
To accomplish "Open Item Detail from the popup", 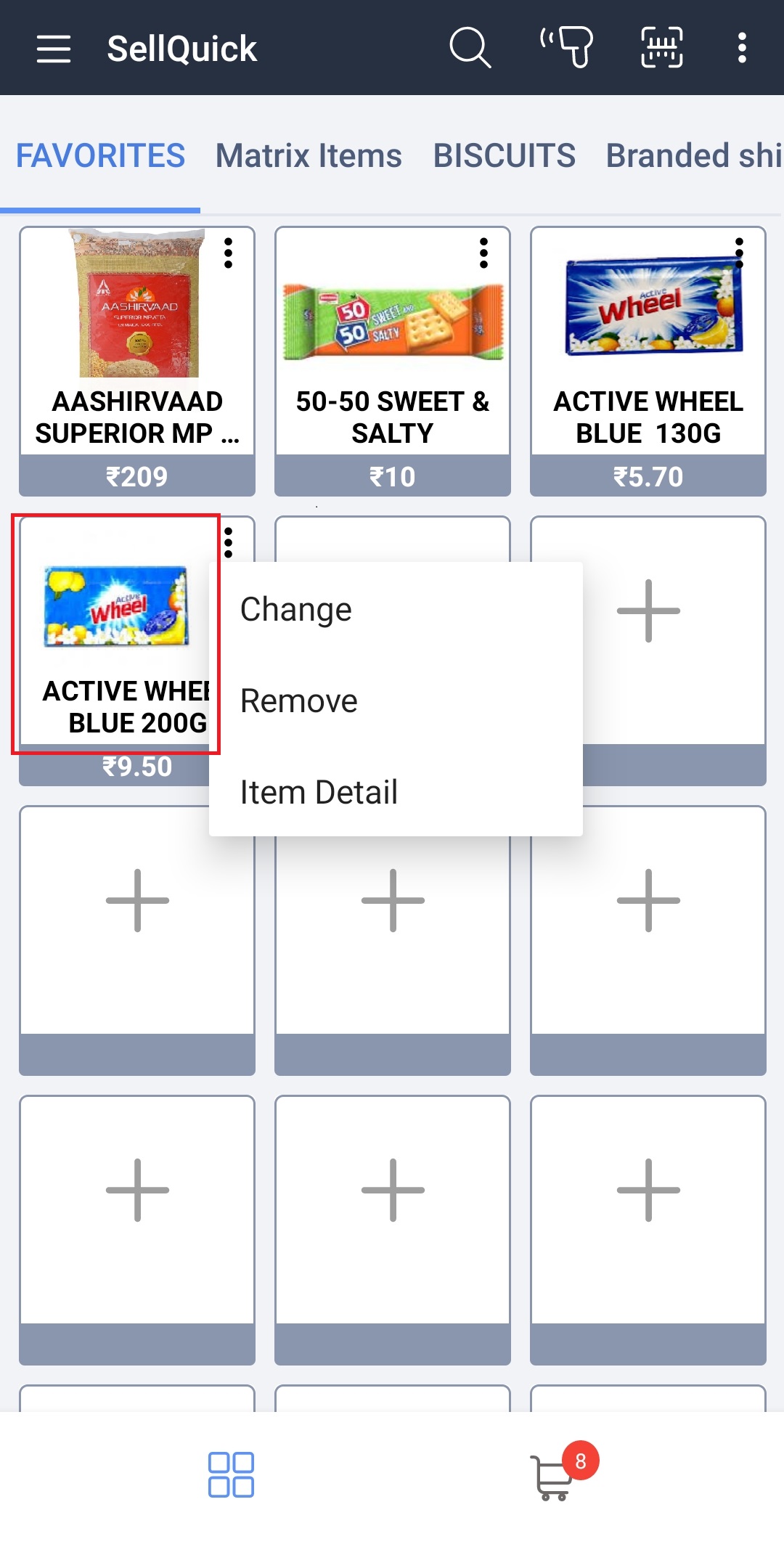I will (x=319, y=792).
